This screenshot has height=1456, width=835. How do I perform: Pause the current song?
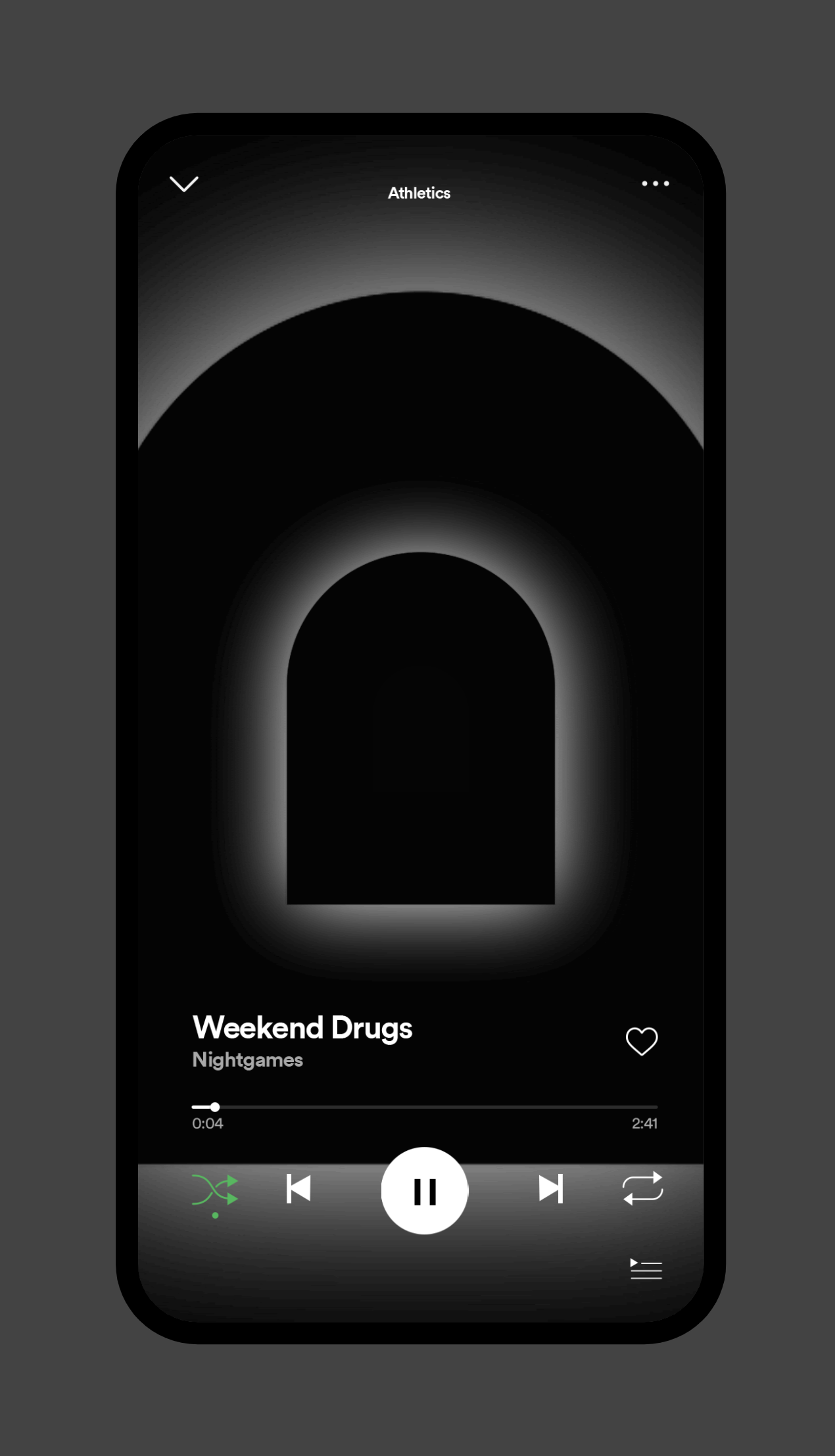coord(424,1191)
